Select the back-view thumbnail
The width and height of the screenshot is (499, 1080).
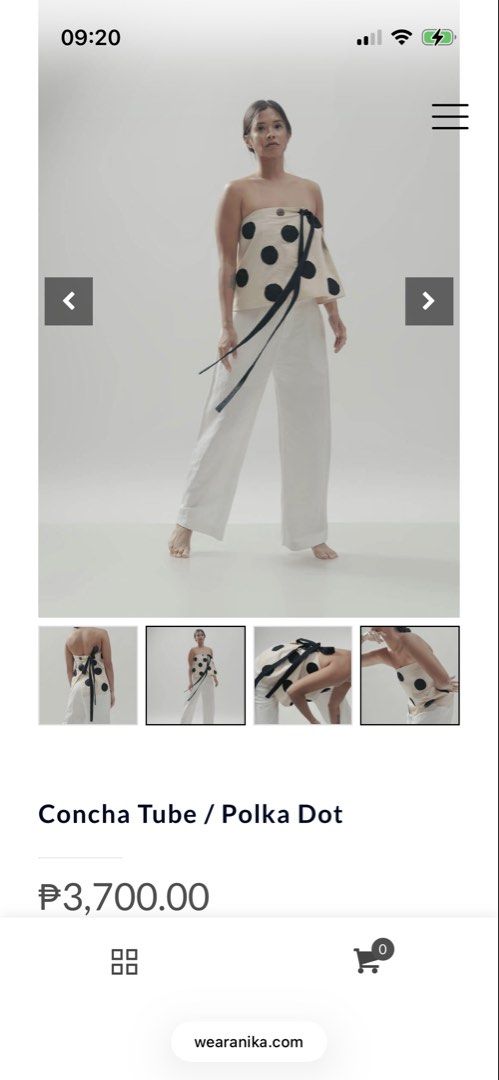pyautogui.click(x=88, y=675)
